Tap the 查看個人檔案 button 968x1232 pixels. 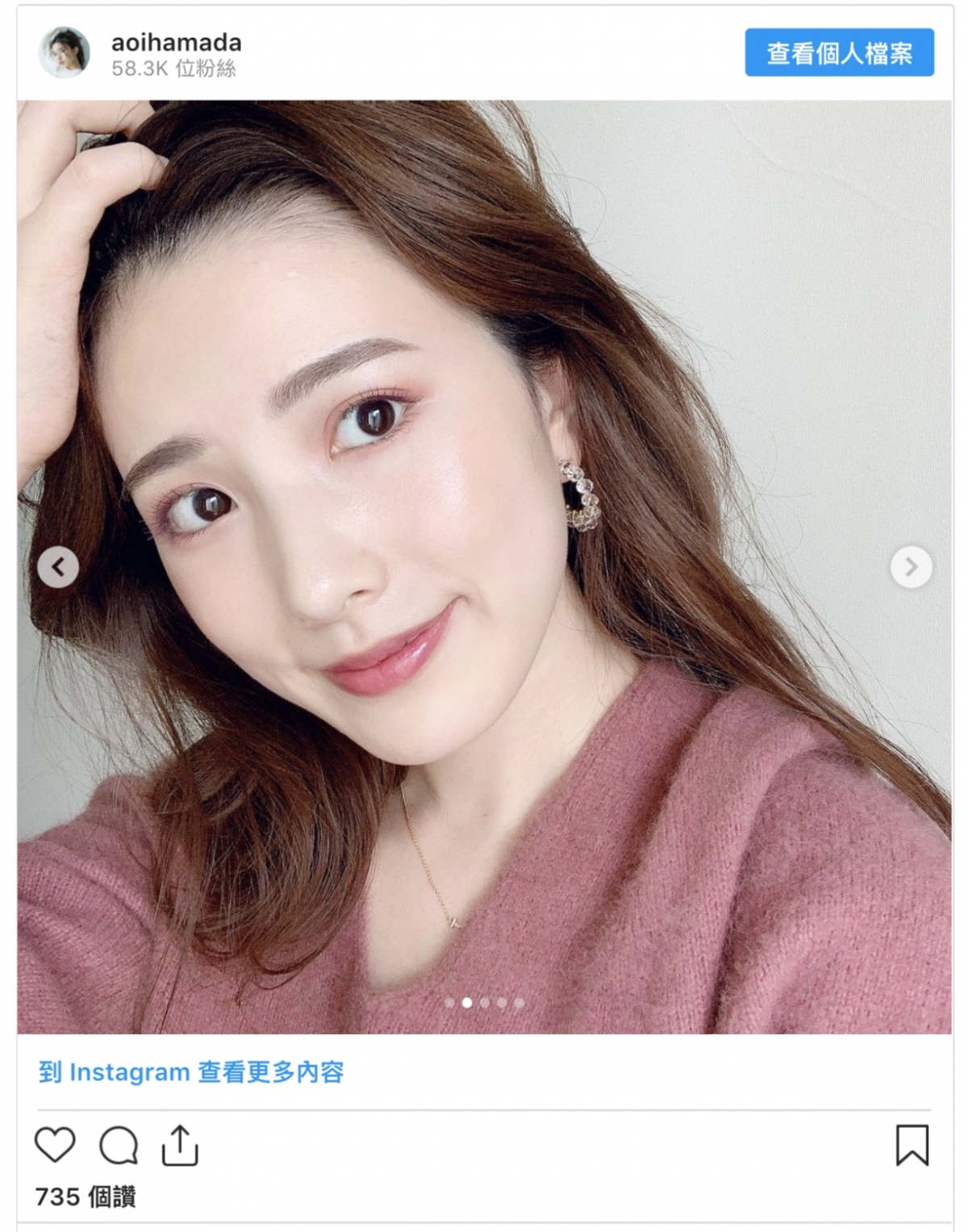(x=839, y=53)
